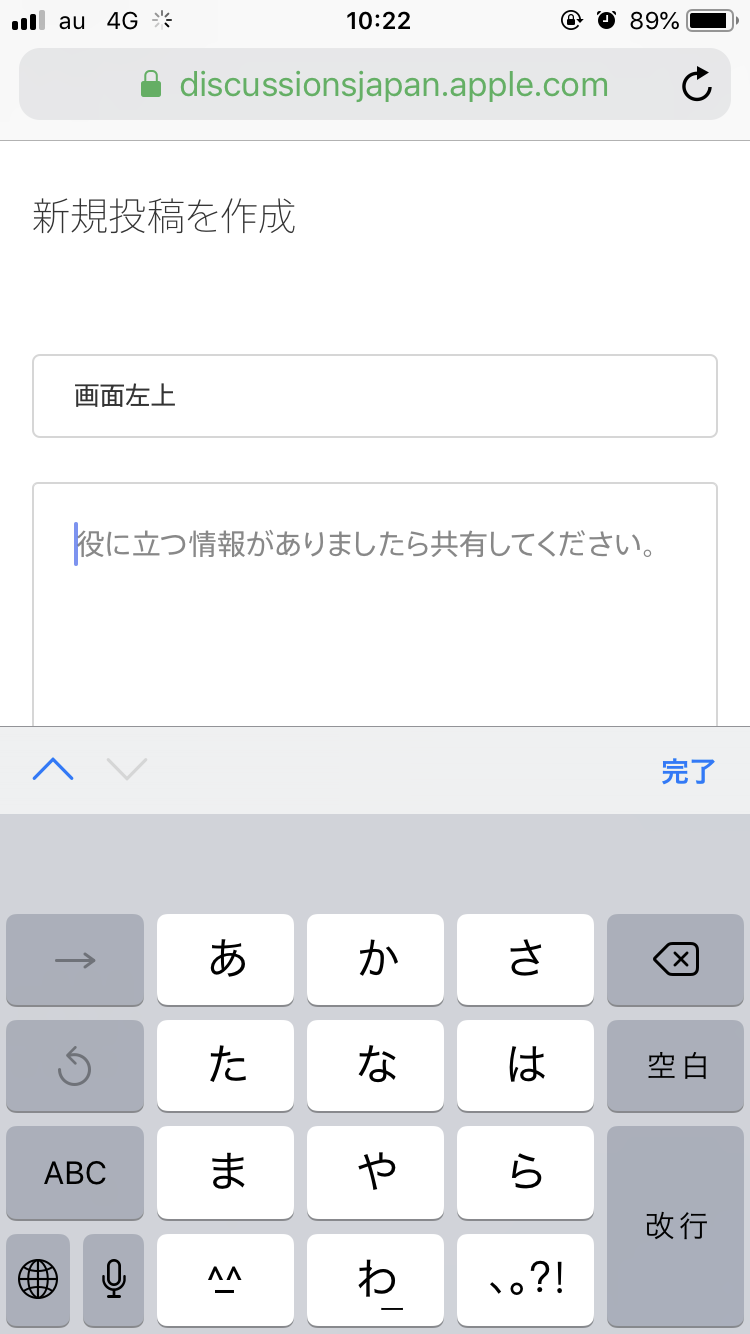Tap the わ key on the kana keyboard

coord(375,1281)
